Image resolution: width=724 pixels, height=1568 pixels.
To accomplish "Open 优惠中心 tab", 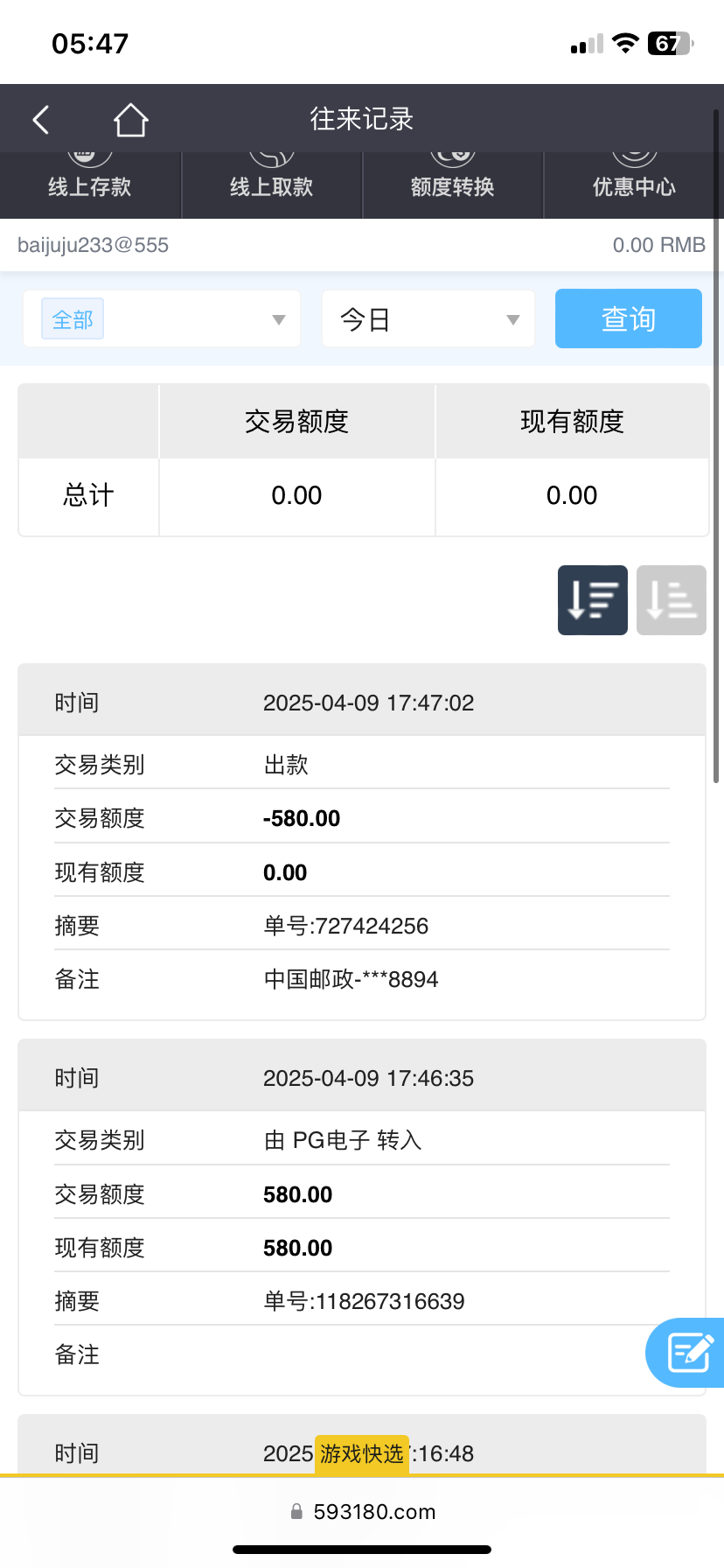I will tap(634, 185).
